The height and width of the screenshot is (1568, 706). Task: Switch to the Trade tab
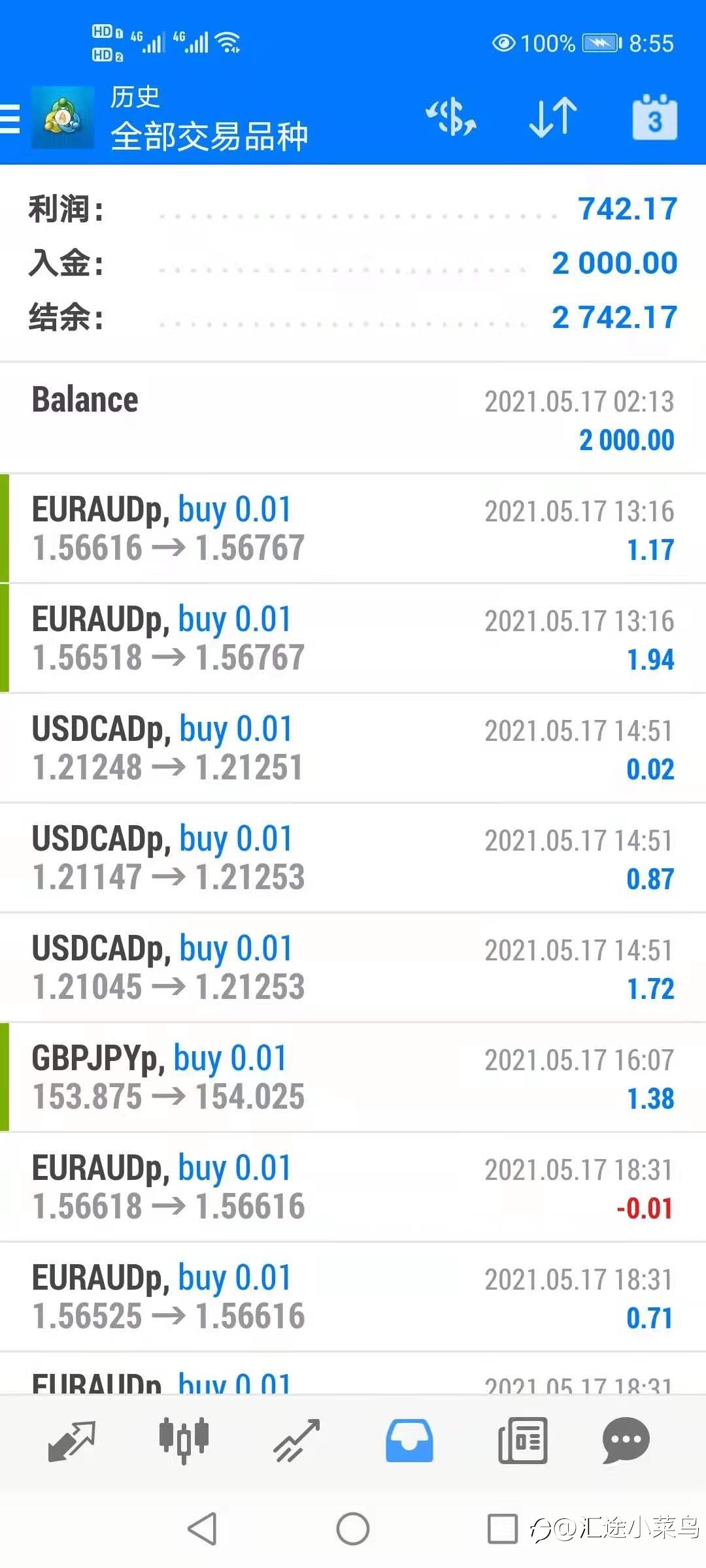pos(297,1441)
